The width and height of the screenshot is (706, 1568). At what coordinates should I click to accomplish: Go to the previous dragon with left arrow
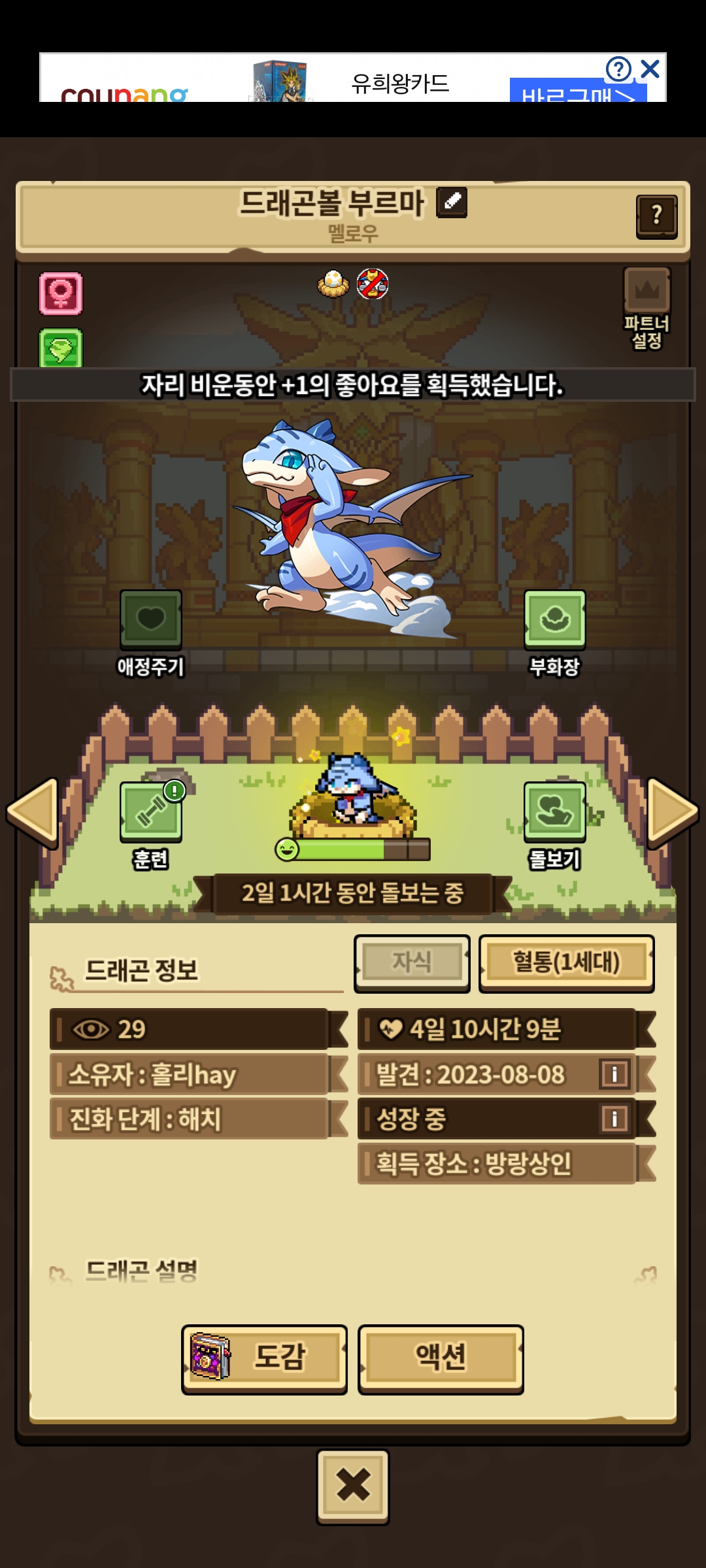(x=33, y=812)
